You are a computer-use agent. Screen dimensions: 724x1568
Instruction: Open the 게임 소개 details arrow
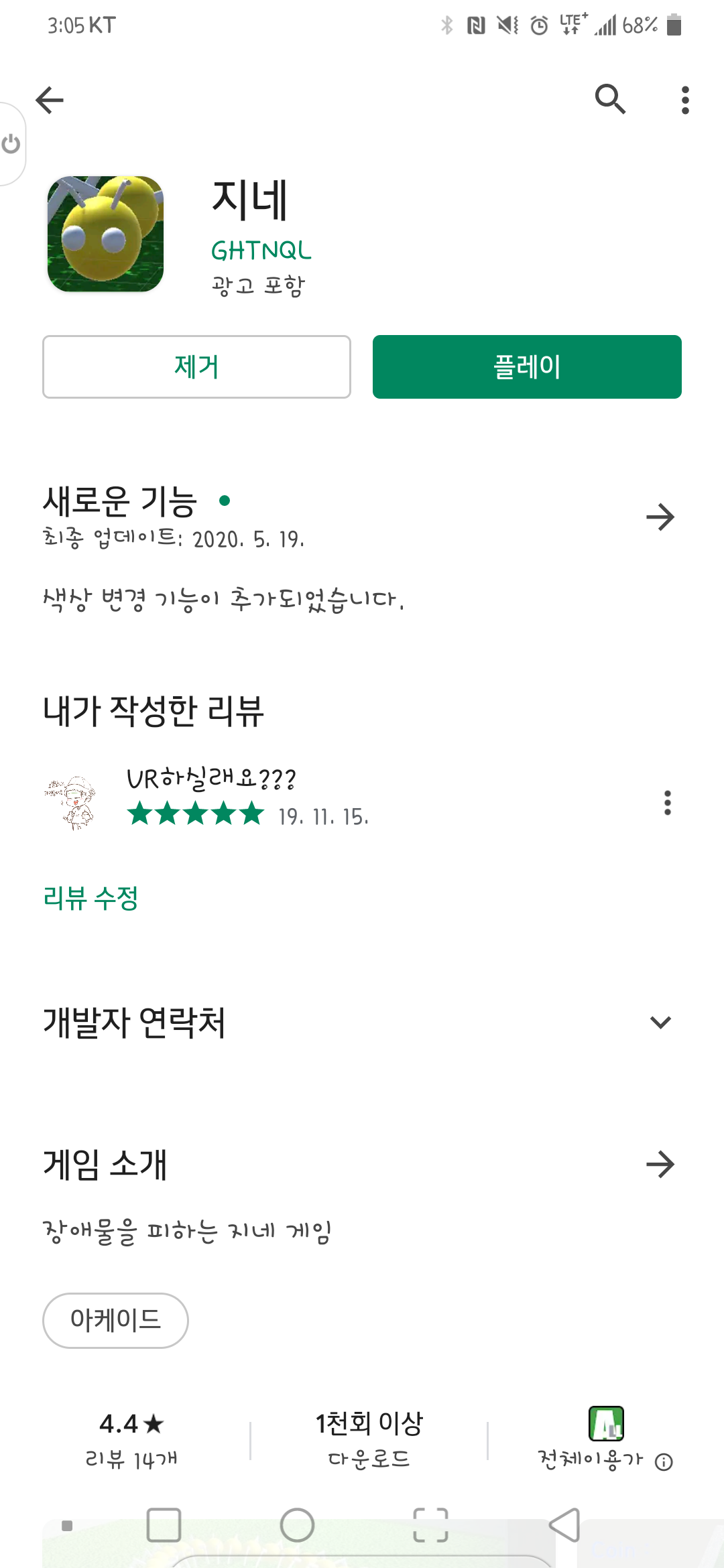[x=660, y=1165]
